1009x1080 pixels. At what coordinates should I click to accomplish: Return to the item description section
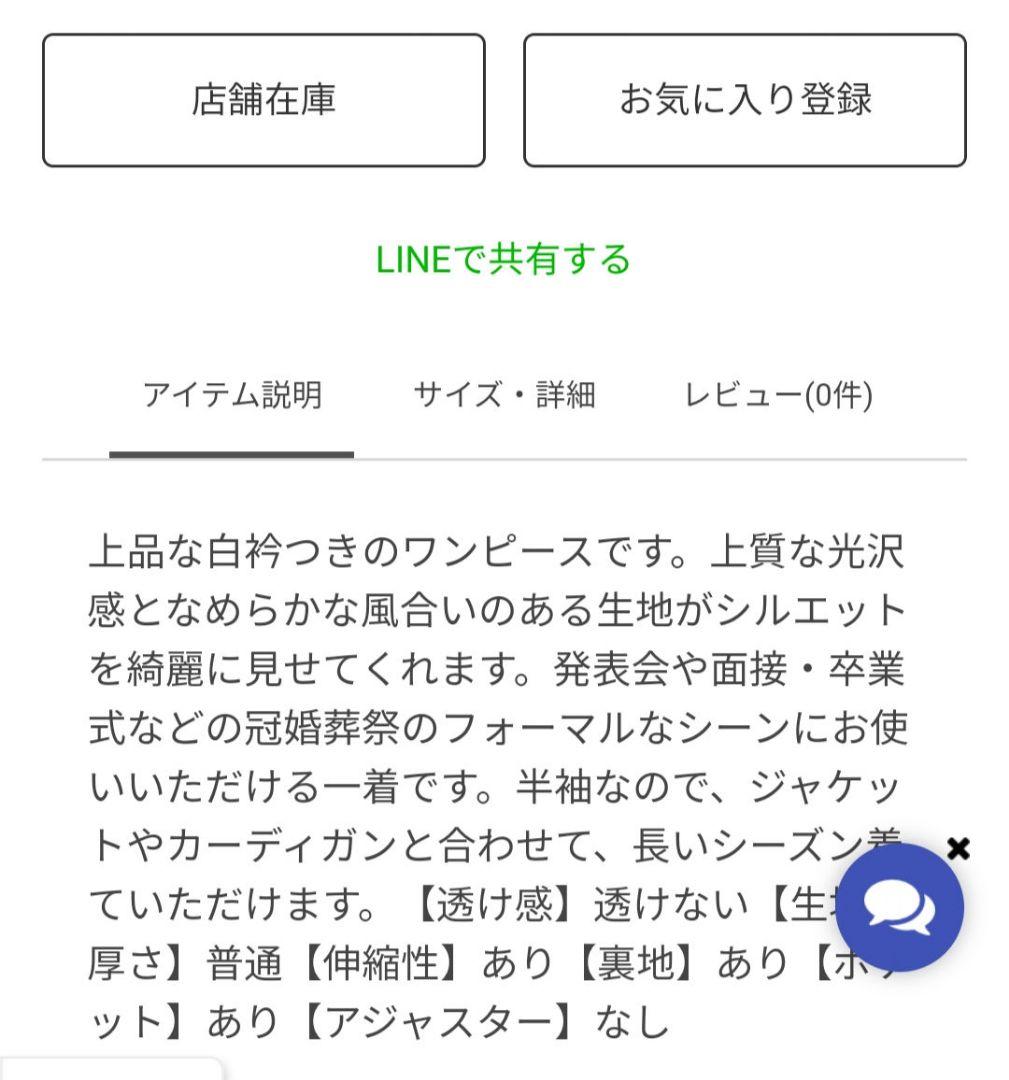tap(232, 395)
